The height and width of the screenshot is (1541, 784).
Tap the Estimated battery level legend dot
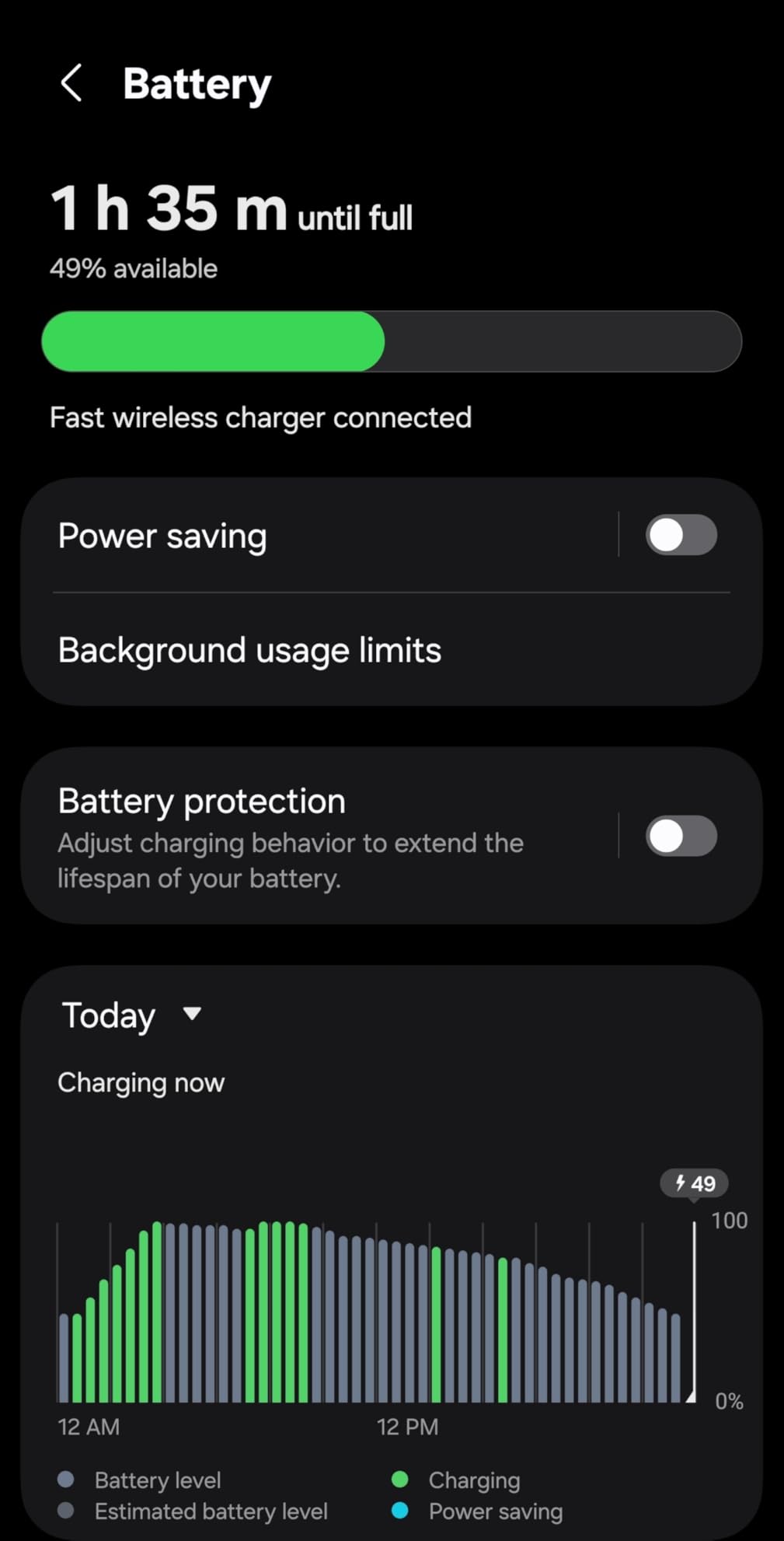click(x=67, y=1511)
